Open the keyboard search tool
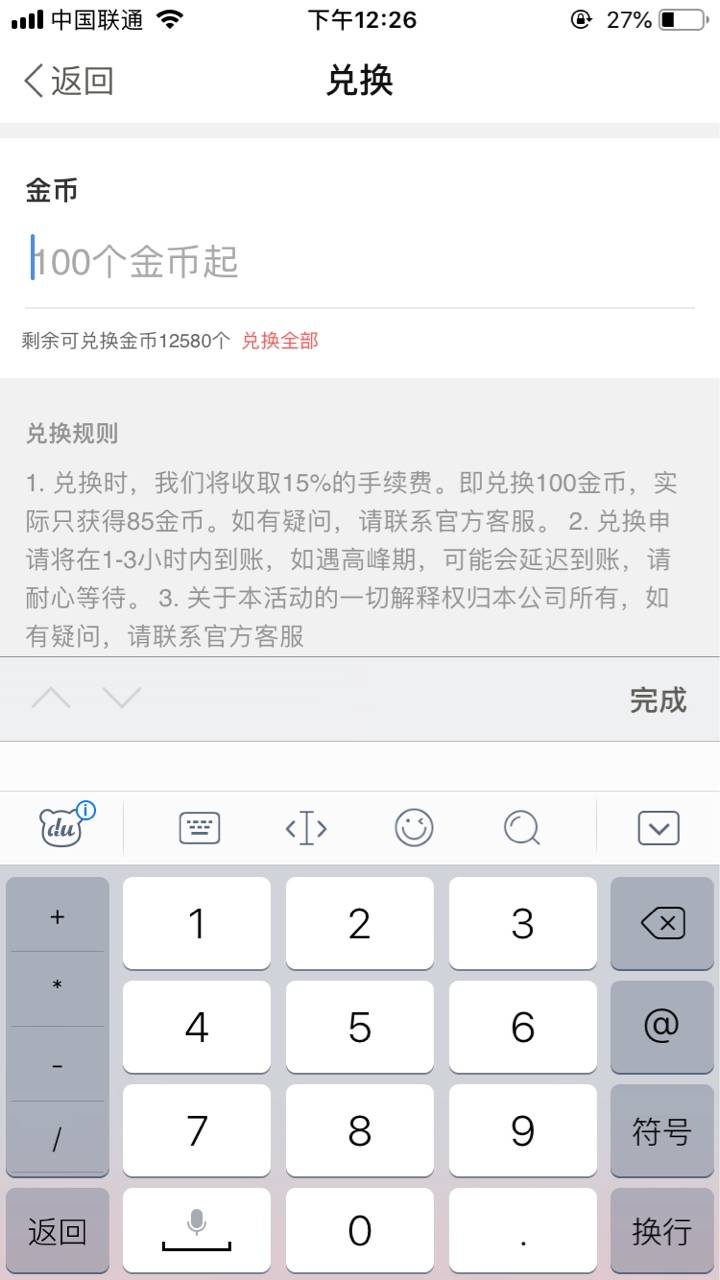The width and height of the screenshot is (720, 1280). (x=521, y=828)
